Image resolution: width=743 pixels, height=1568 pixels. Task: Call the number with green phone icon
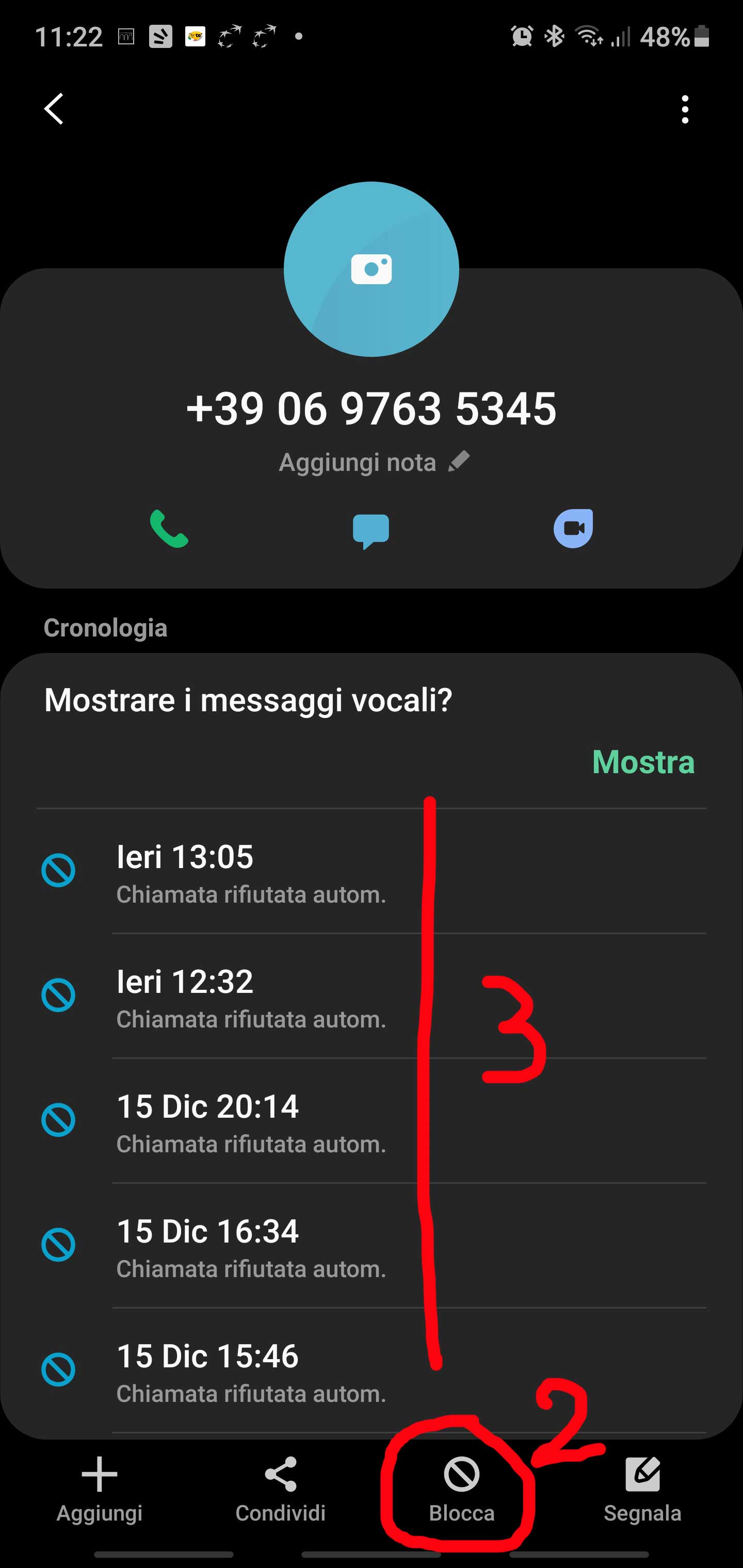point(169,528)
